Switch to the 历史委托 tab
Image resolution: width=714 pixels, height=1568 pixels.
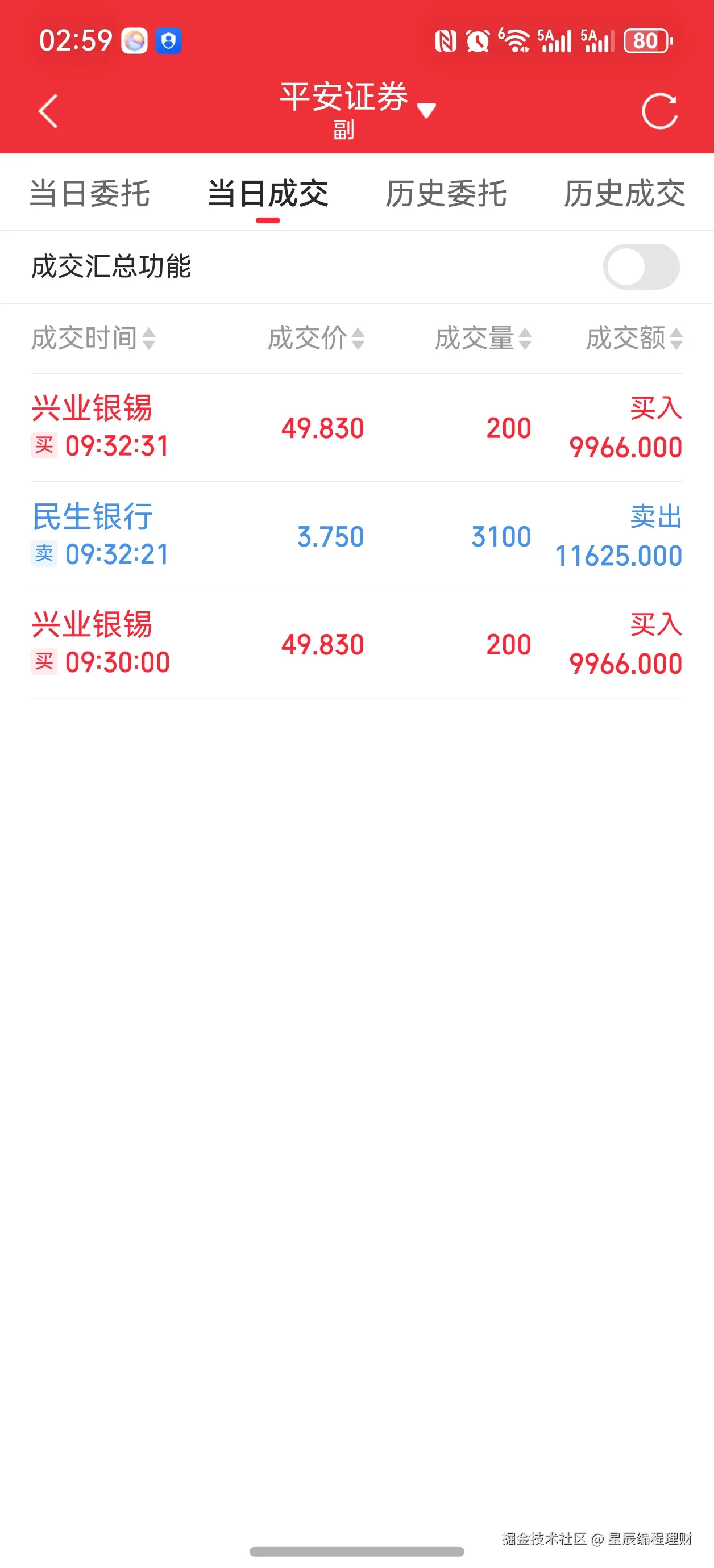[446, 194]
